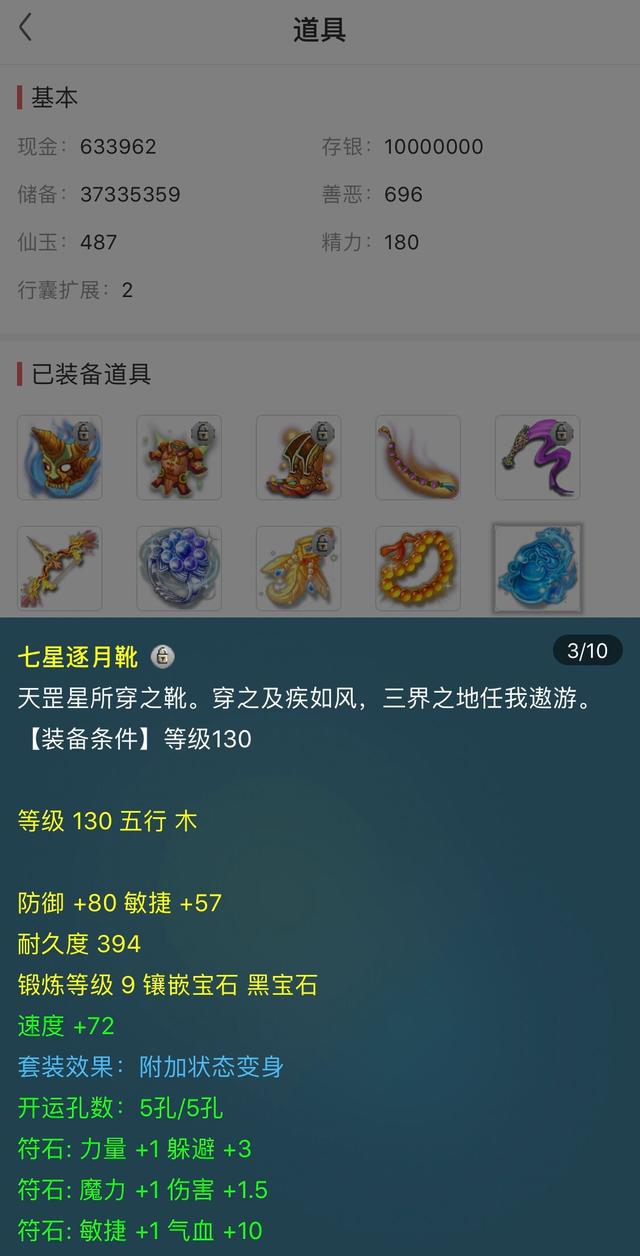Open the red armor doll equipment item

click(179, 458)
